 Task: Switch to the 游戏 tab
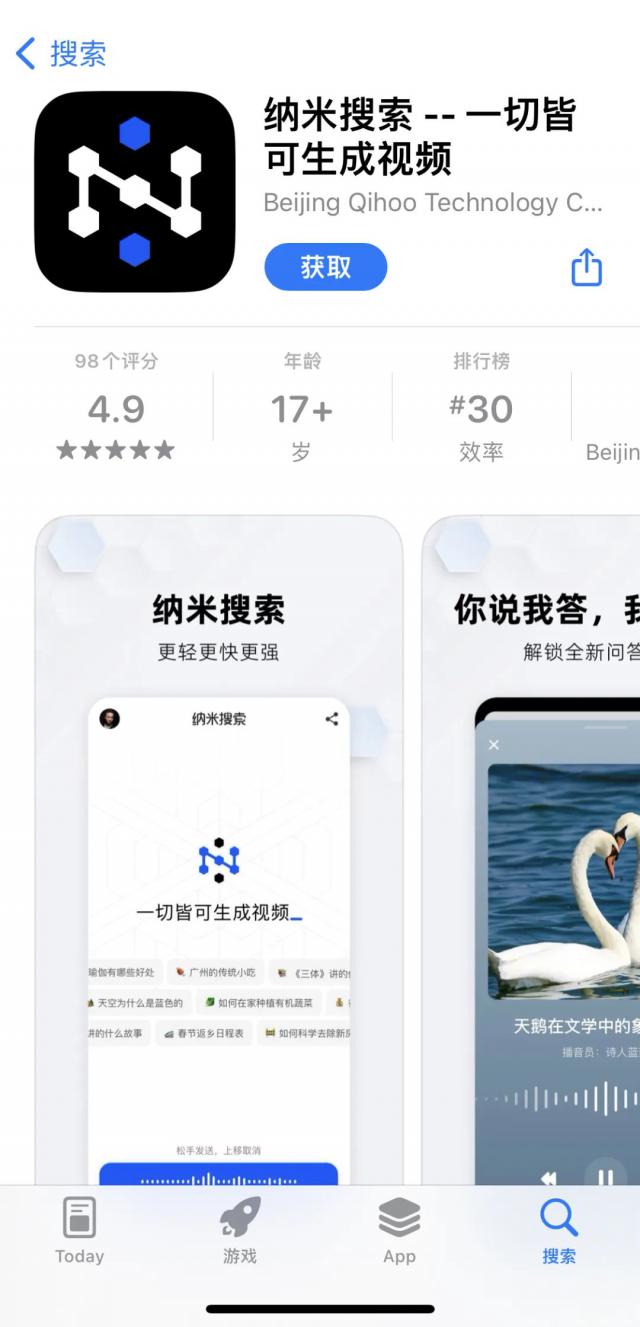pos(240,1231)
